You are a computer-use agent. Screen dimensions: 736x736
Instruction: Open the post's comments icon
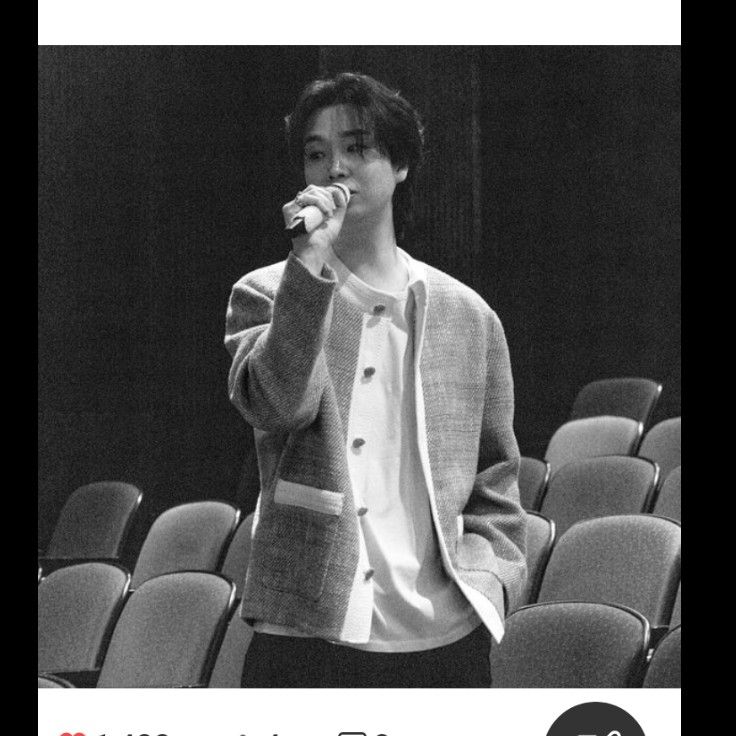tap(351, 733)
